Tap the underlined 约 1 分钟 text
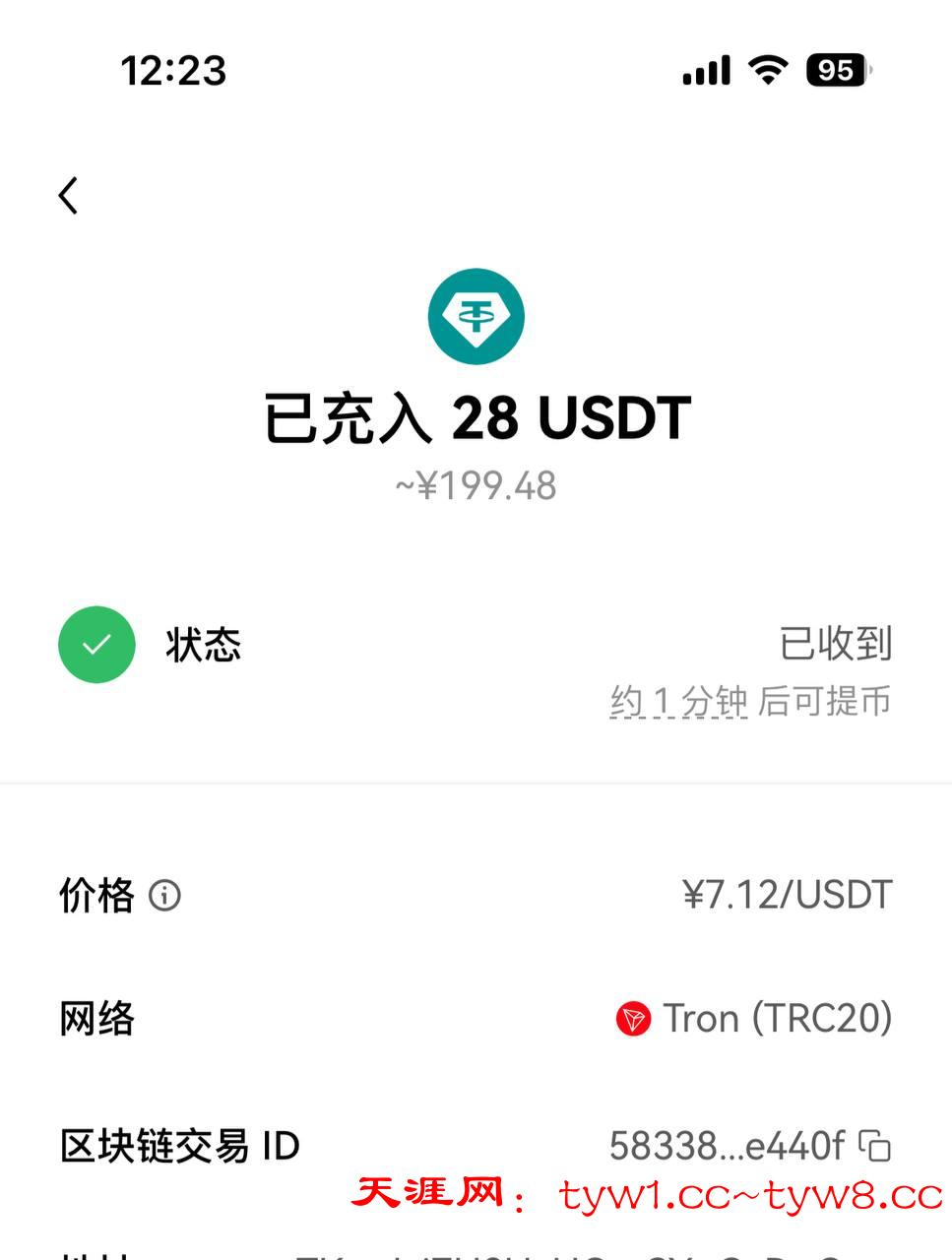952x1260 pixels. pos(678,702)
